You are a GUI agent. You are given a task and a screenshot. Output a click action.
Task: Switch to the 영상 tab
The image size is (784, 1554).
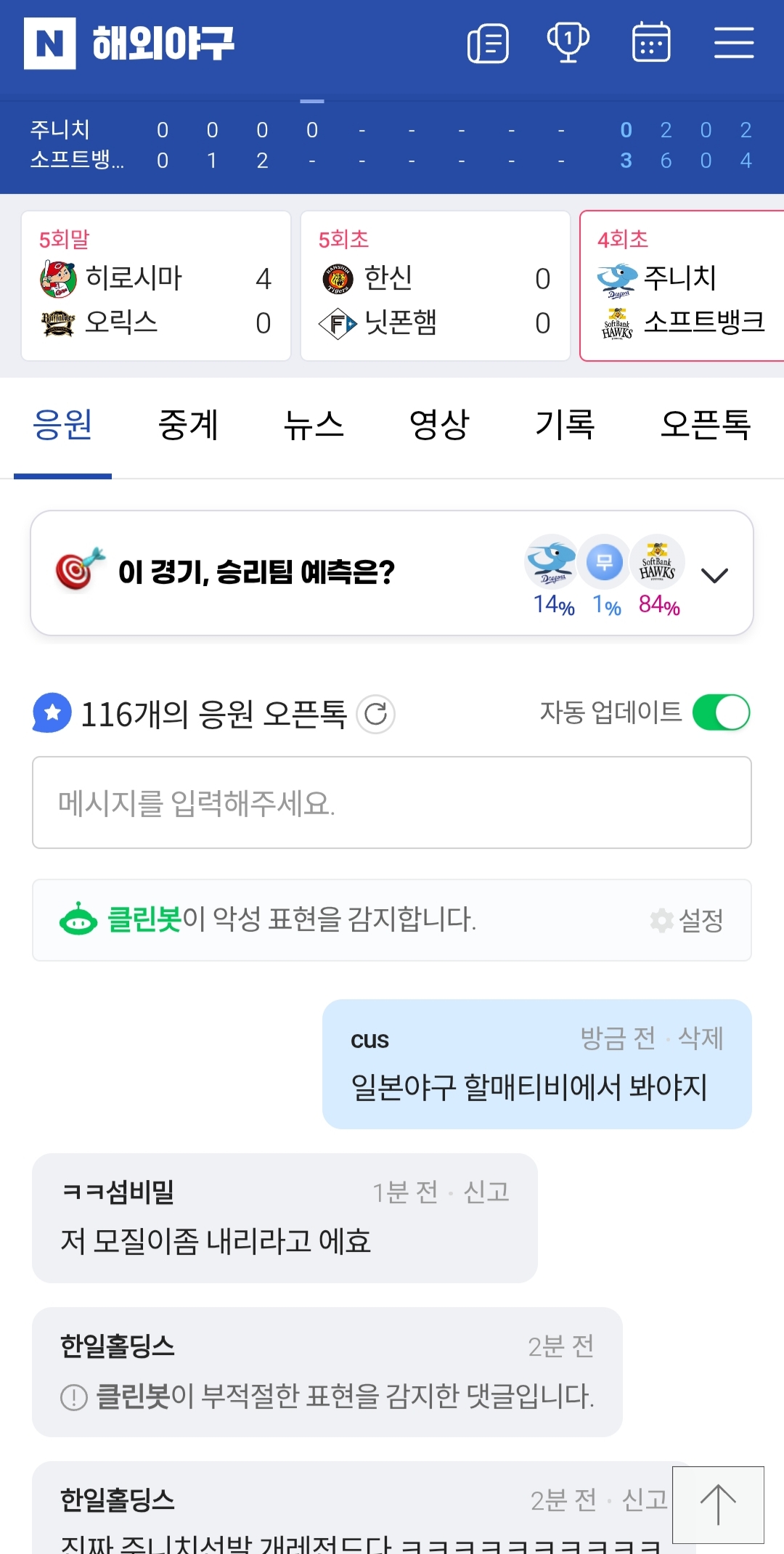pos(439,426)
